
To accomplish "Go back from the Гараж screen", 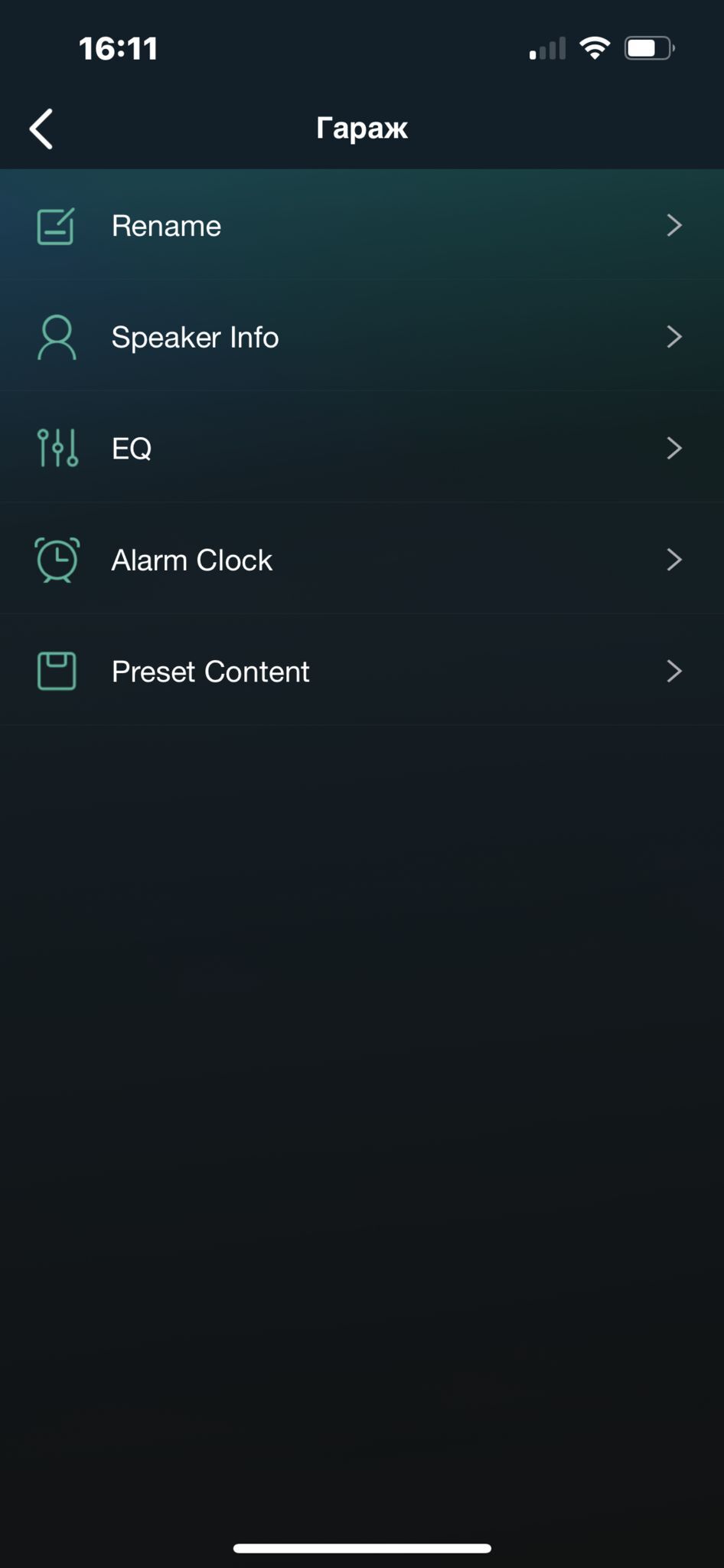I will pos(42,128).
